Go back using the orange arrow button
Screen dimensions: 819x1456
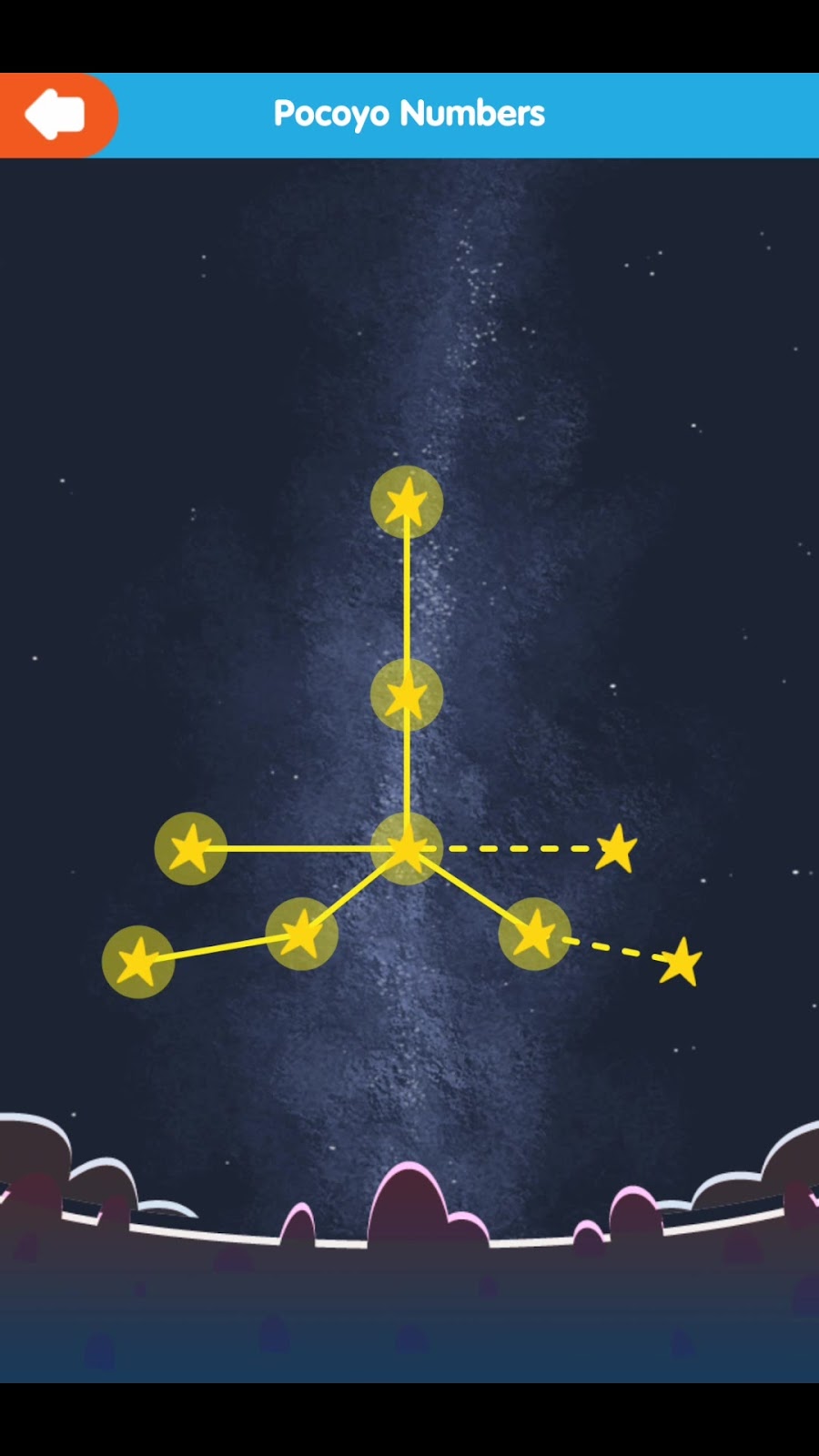click(56, 116)
